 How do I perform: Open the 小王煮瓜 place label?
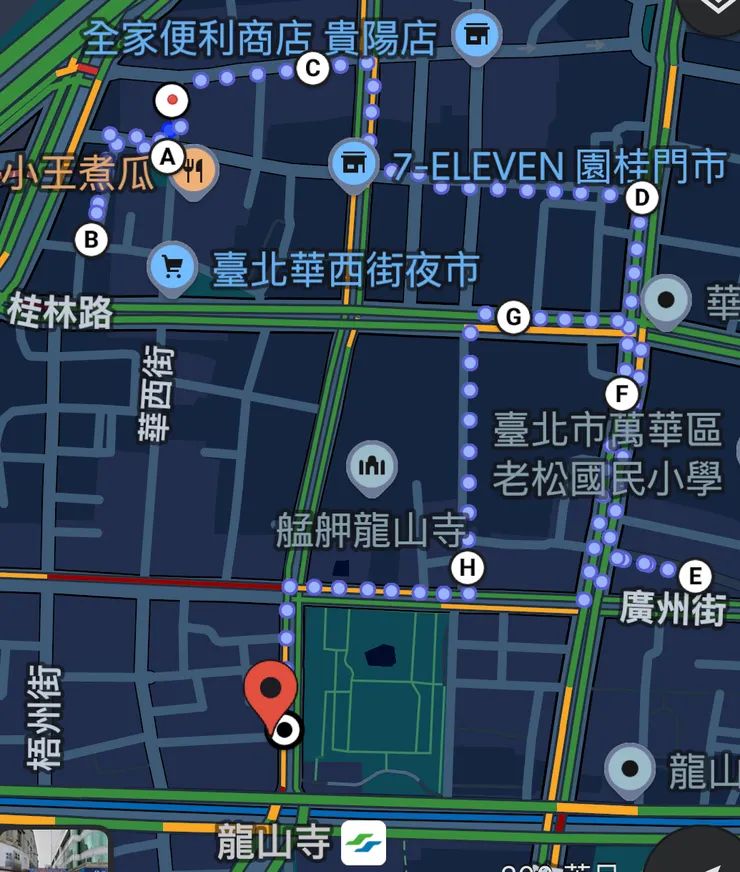pyautogui.click(x=72, y=172)
